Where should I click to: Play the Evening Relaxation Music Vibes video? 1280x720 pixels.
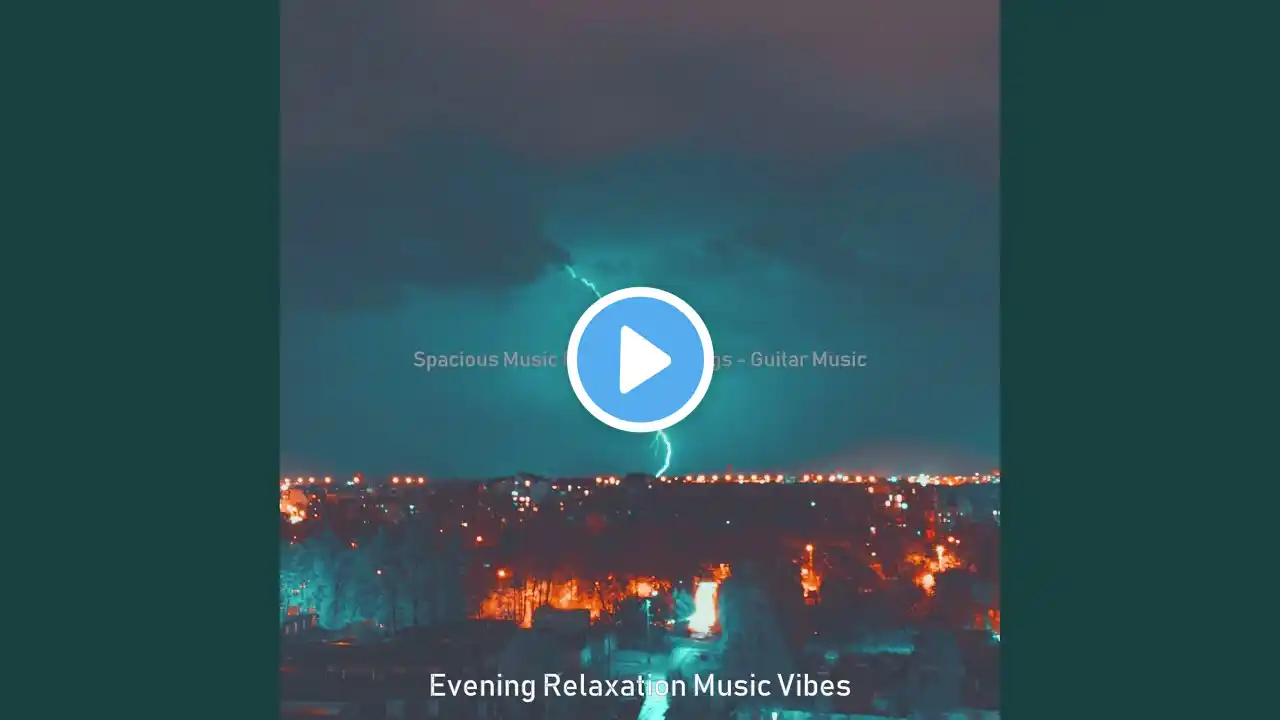640,359
